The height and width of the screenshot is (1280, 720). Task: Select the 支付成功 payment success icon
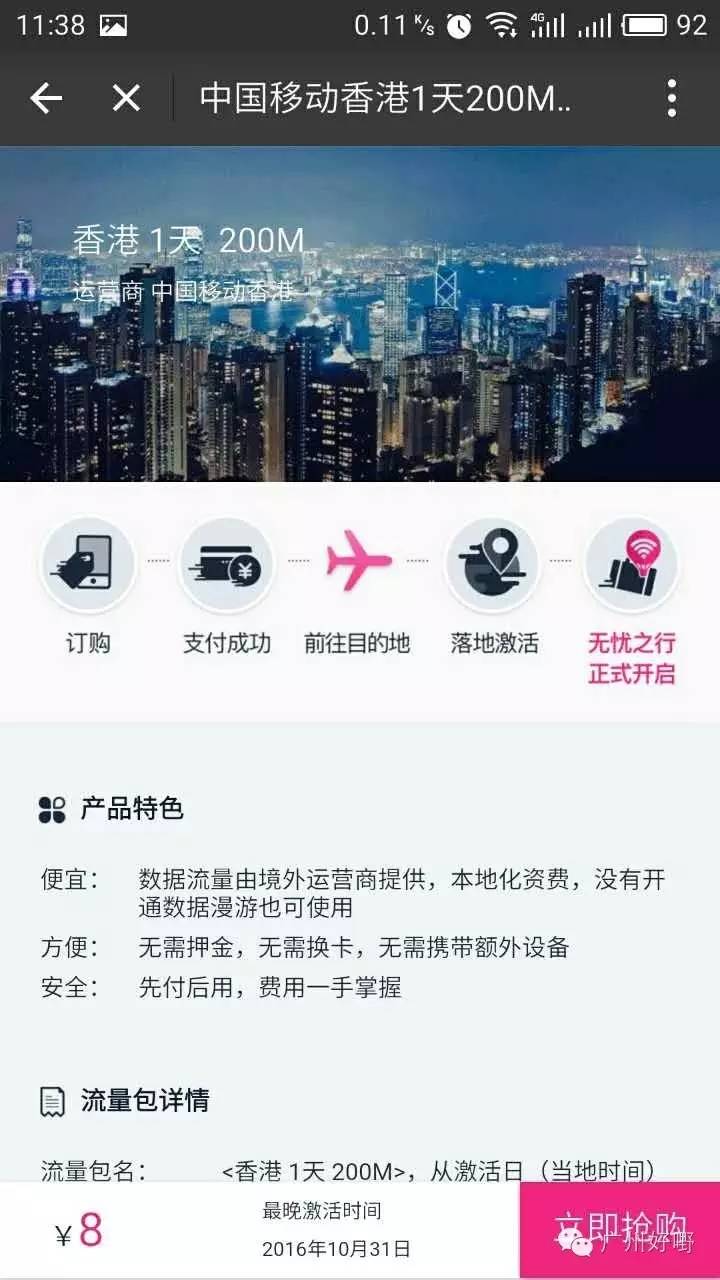(226, 565)
